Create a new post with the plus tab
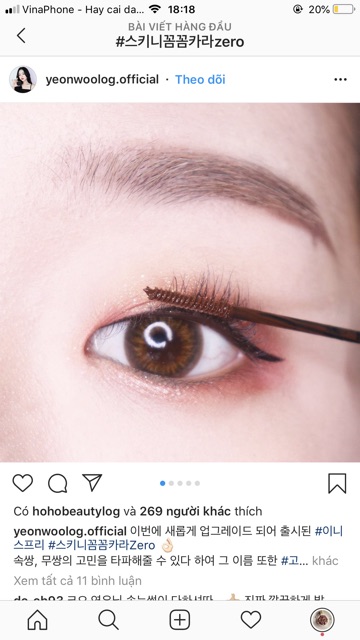The image size is (360, 640). (x=180, y=620)
